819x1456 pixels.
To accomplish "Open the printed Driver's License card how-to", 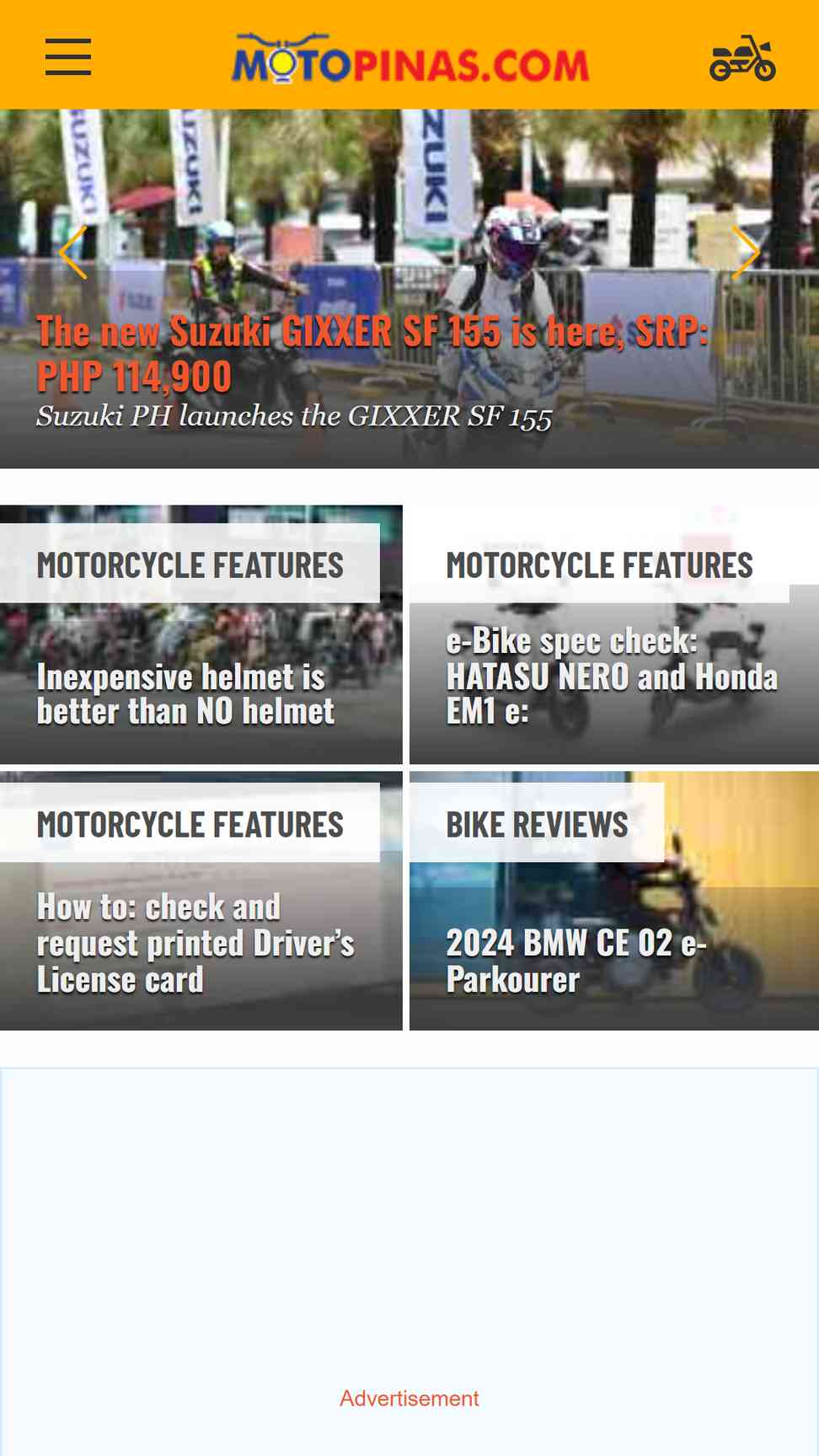I will pos(195,943).
